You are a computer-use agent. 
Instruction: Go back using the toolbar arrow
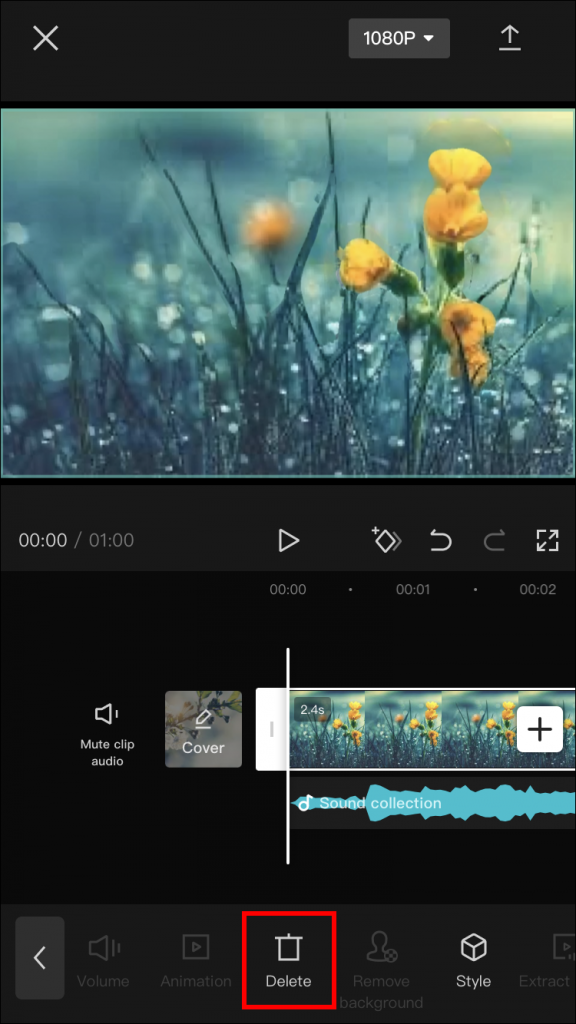(40, 957)
